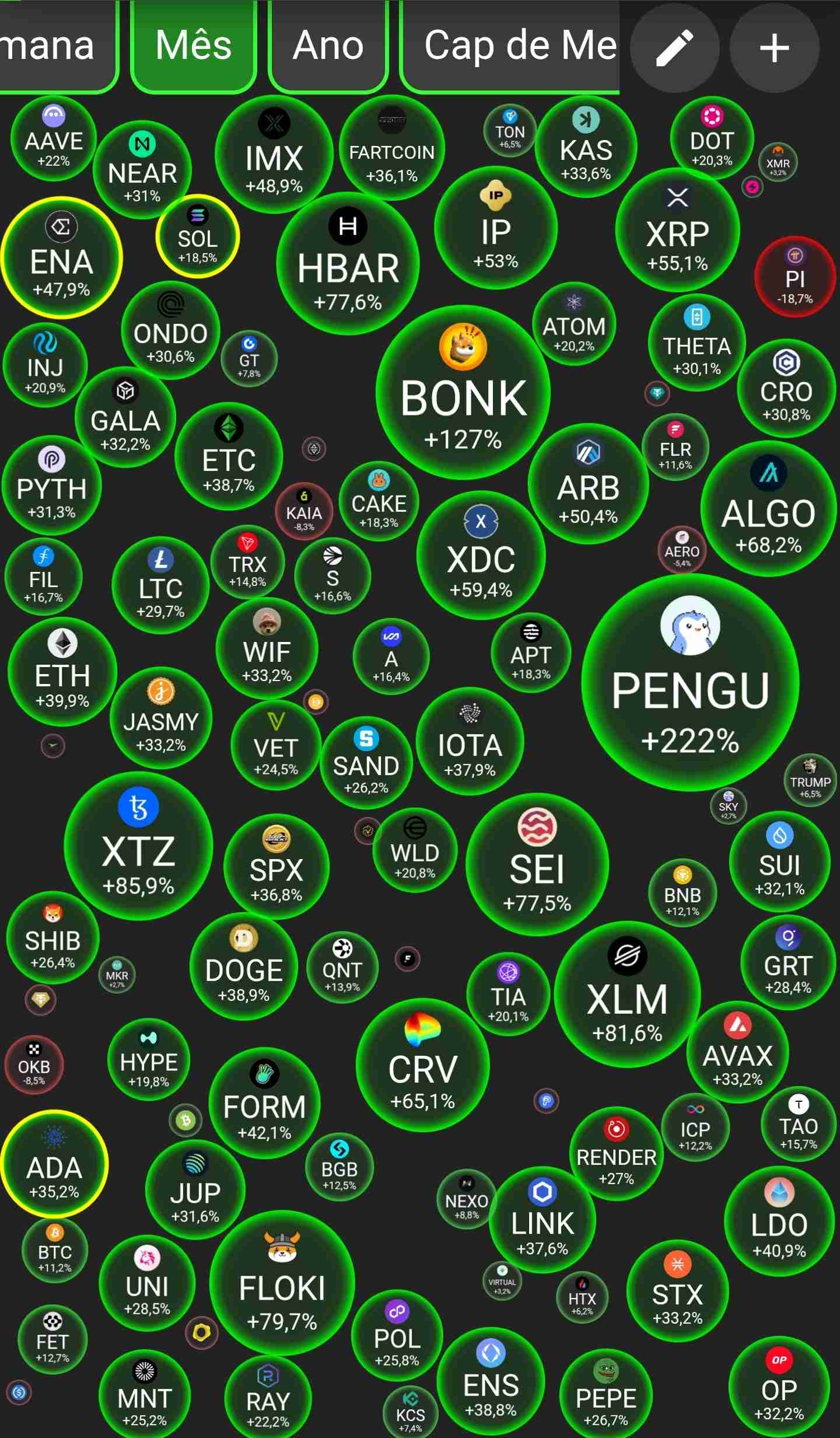Add a new chart with plus
The width and height of the screenshot is (840, 1438).
pos(774,48)
